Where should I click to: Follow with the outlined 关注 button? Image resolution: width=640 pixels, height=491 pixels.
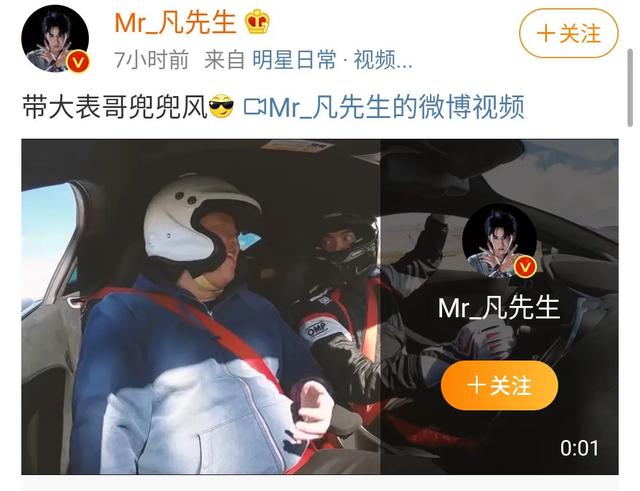(x=569, y=33)
